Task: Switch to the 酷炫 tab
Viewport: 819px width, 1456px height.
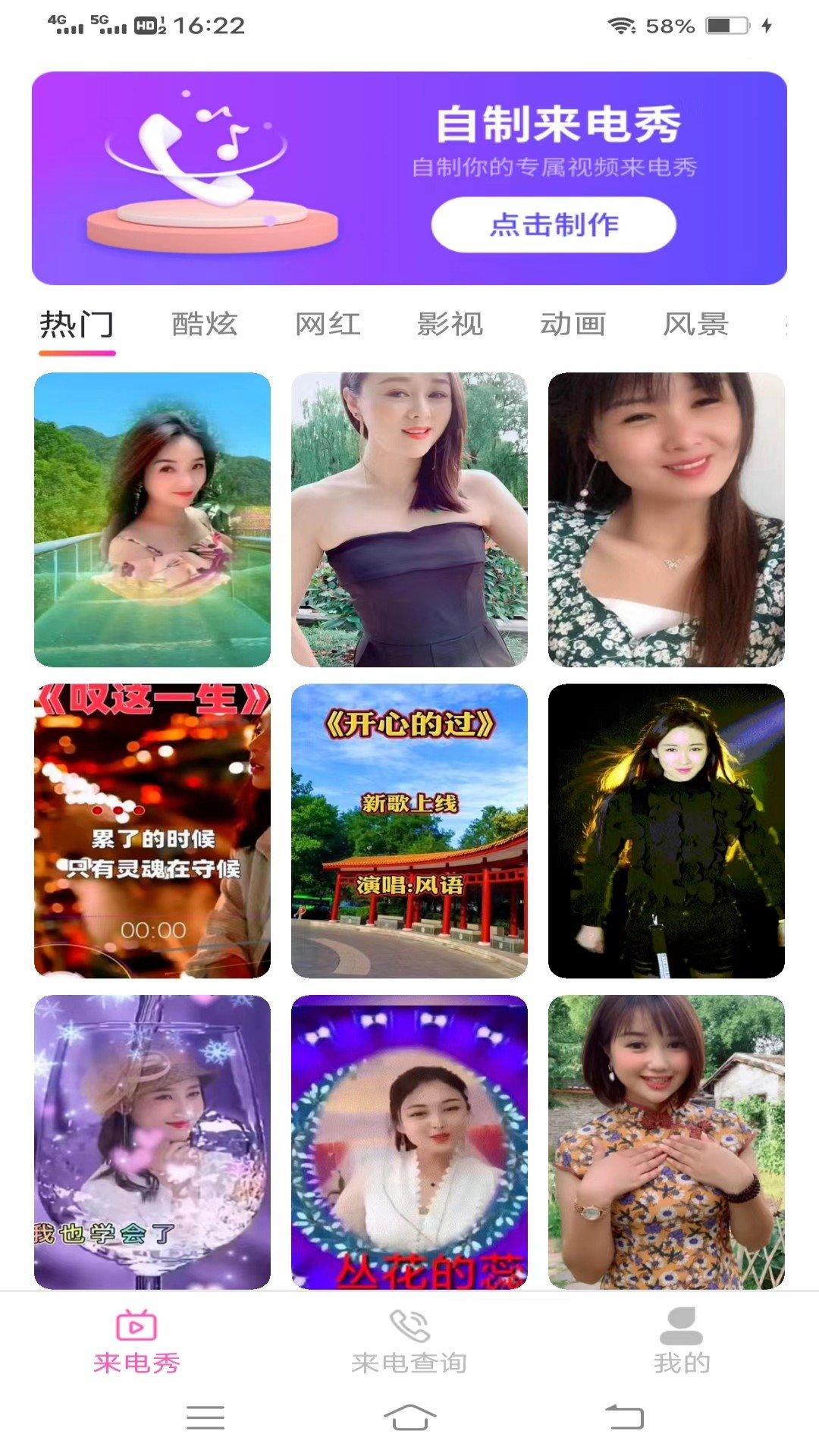Action: [x=203, y=325]
